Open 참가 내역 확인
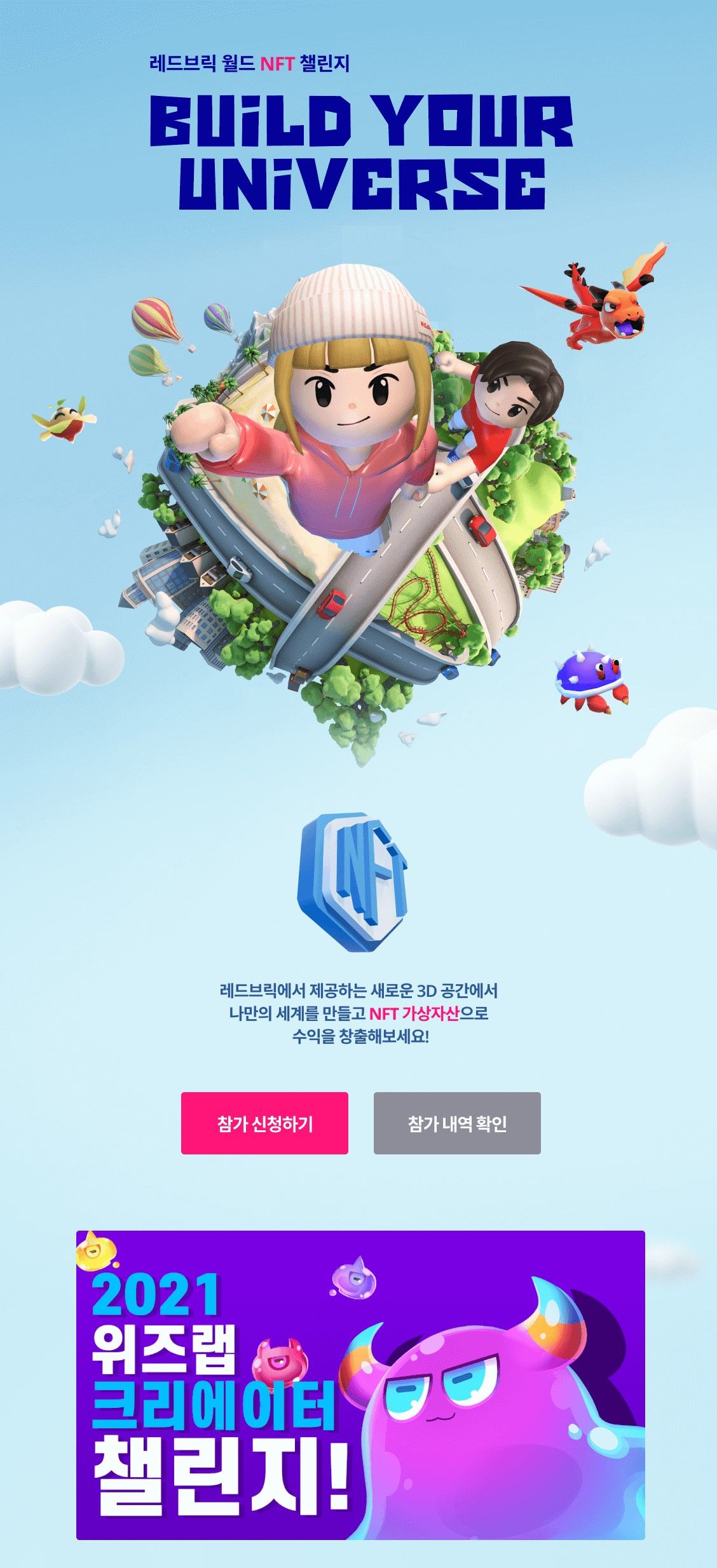Viewport: 717px width, 1568px height. (x=457, y=1123)
